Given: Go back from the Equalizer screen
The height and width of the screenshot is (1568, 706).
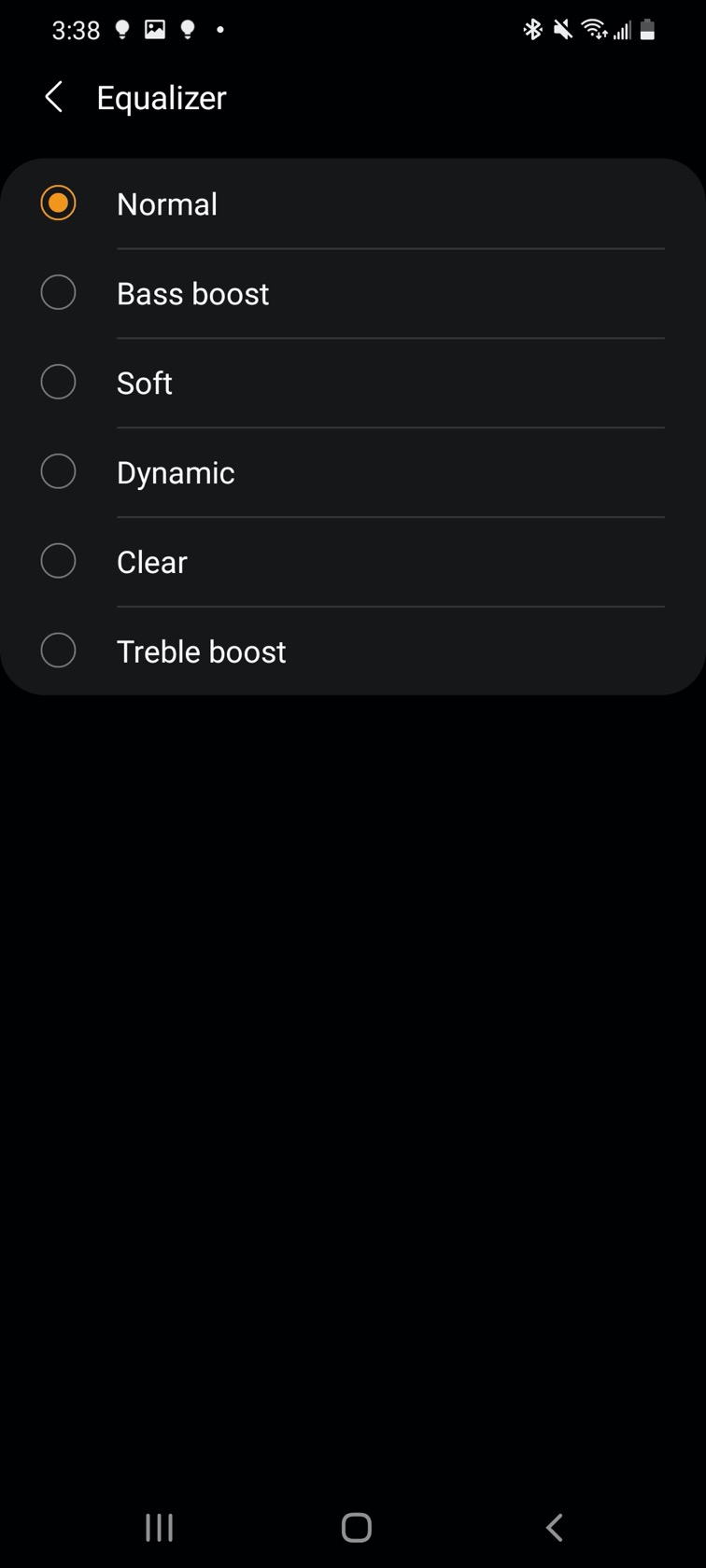Looking at the screenshot, I should (54, 97).
